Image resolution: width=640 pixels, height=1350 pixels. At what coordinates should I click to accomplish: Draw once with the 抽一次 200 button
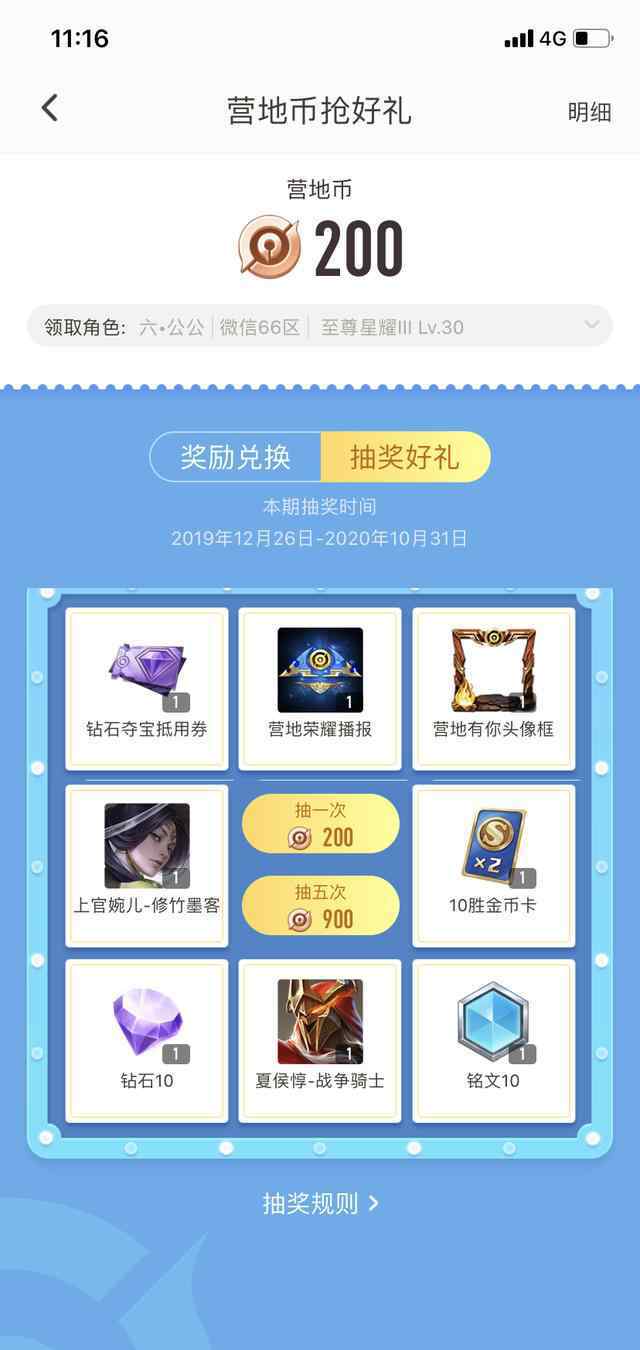click(x=320, y=824)
